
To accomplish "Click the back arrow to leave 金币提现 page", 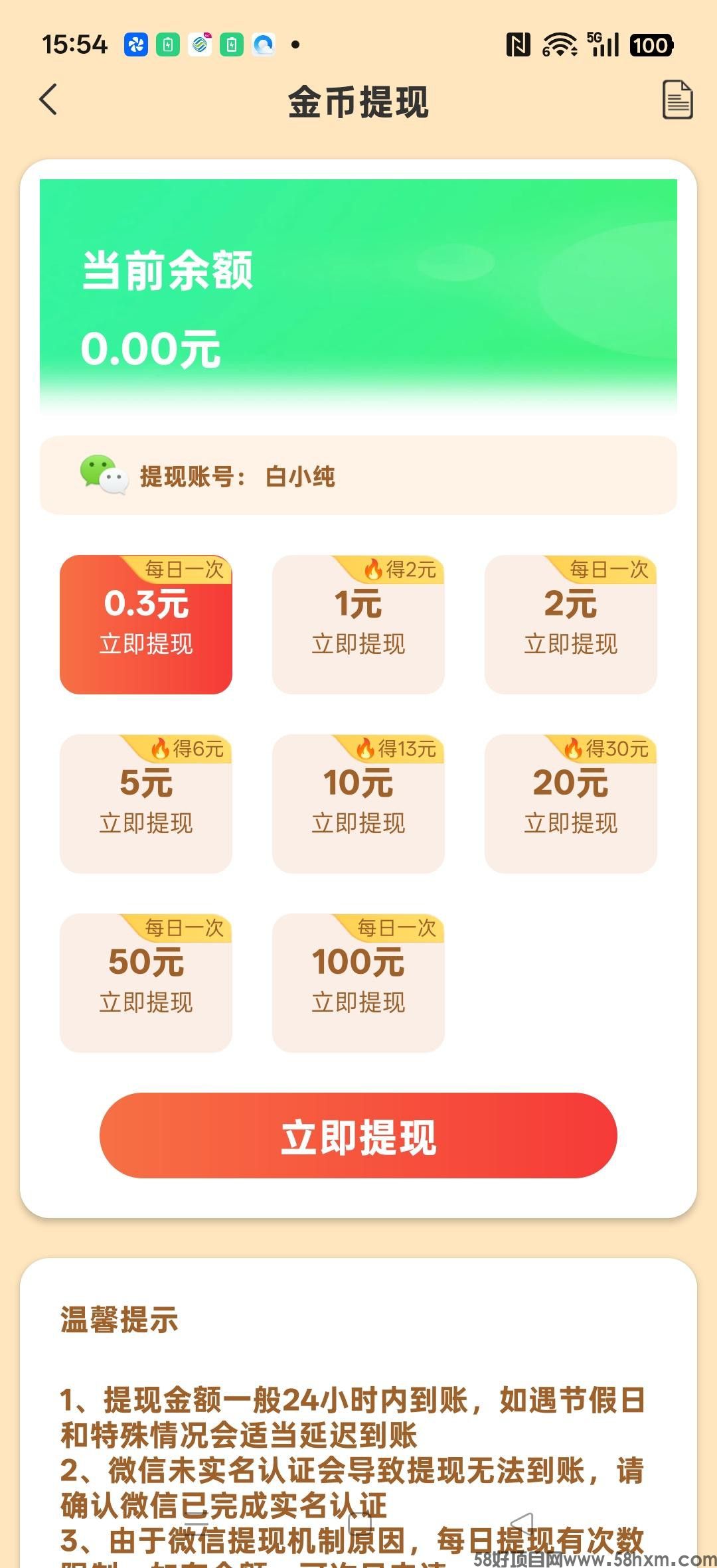I will [47, 98].
